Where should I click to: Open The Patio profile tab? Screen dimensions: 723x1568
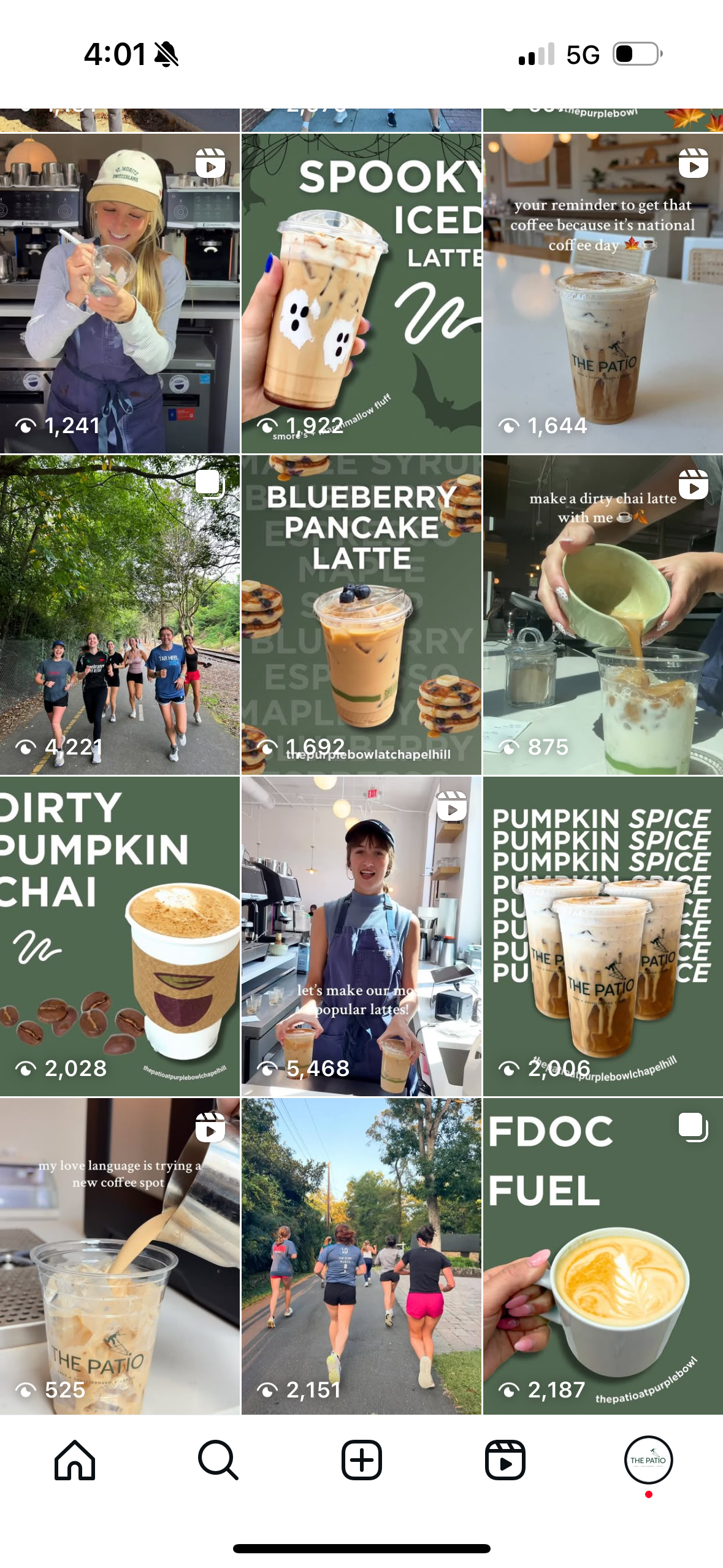click(x=648, y=1460)
